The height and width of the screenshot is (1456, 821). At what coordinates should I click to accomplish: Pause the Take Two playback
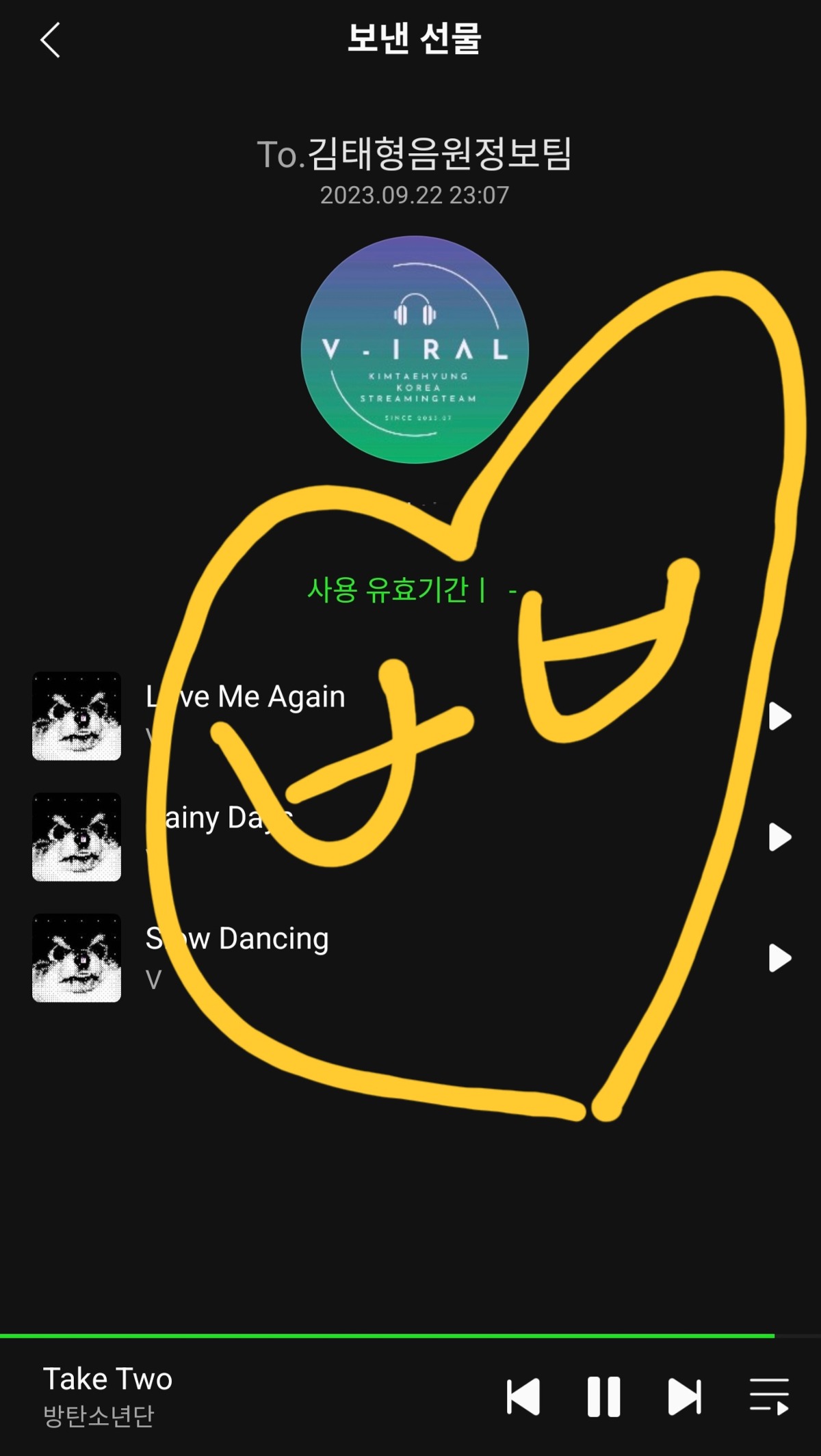[604, 1397]
